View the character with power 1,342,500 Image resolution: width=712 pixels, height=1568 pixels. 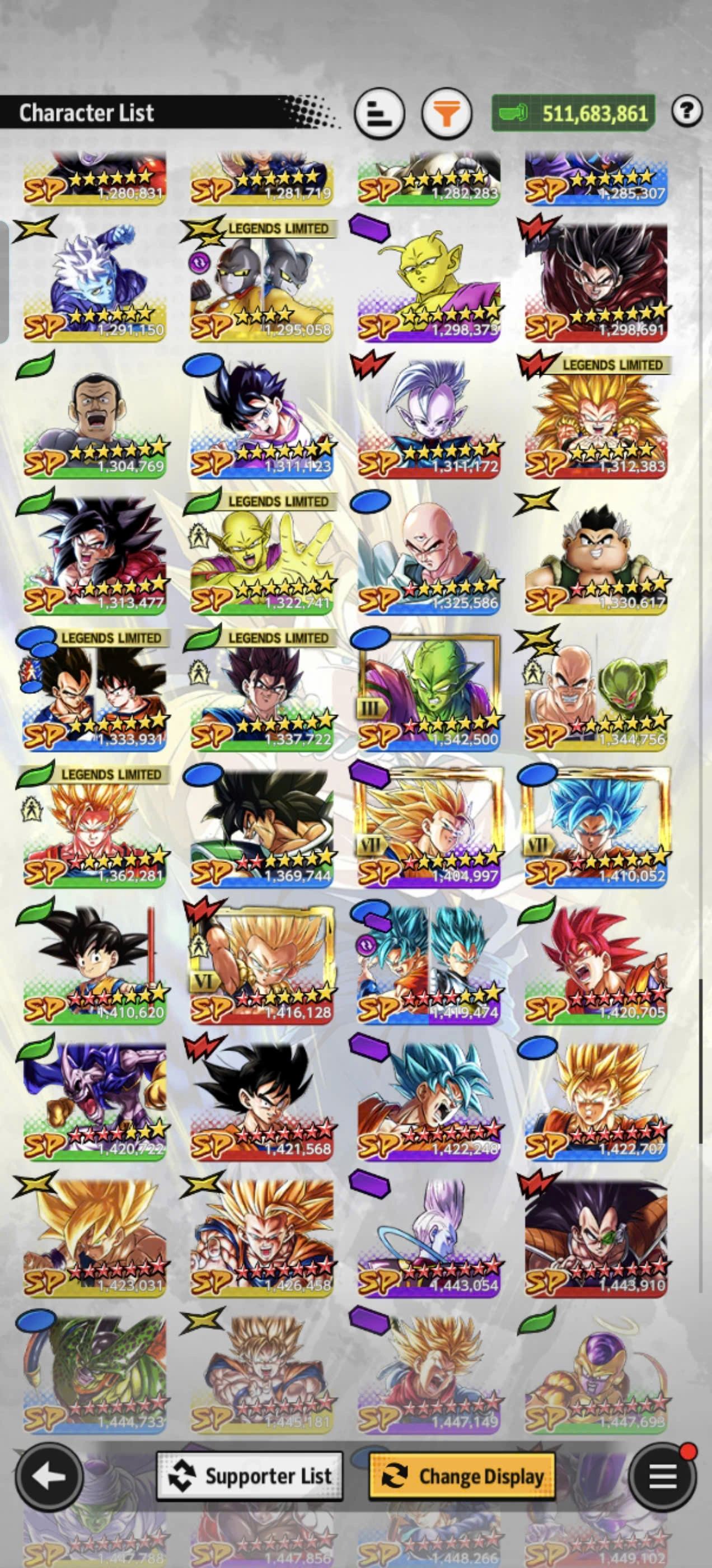tap(428, 690)
